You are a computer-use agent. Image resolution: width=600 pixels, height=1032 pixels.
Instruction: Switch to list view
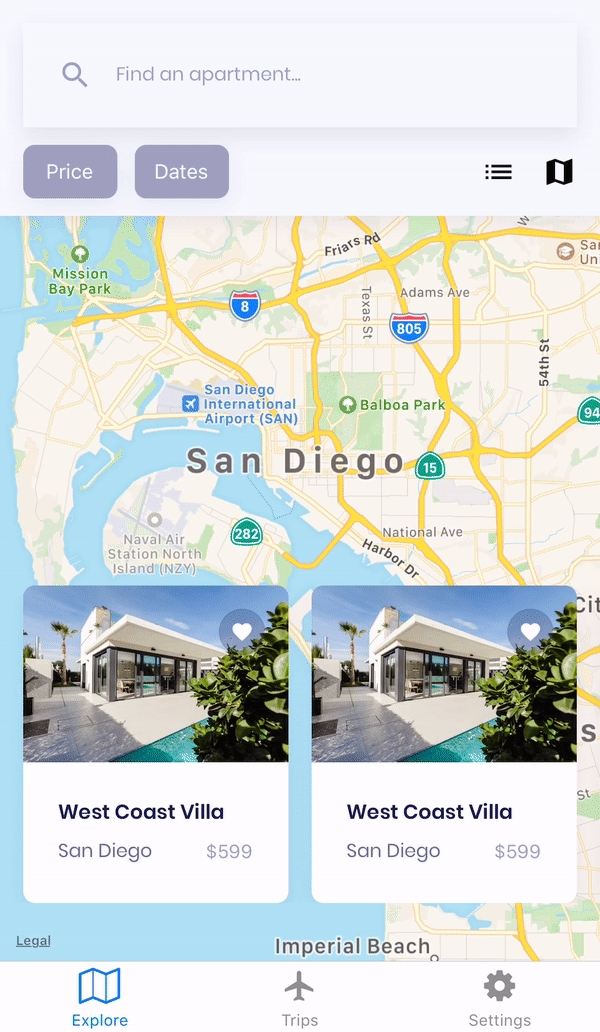tap(498, 172)
